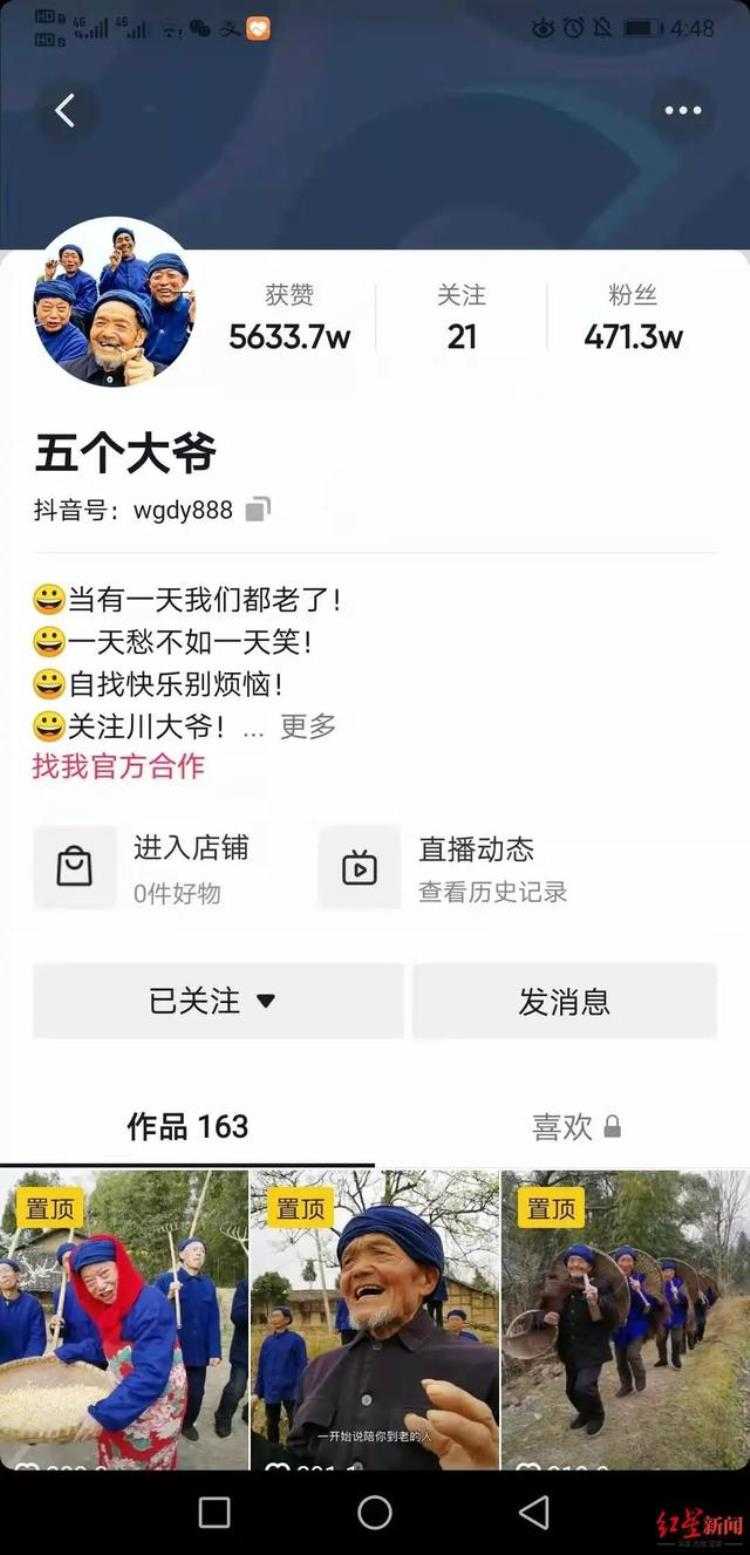Open the three-dot overflow menu
This screenshot has height=1555, width=750.
click(x=683, y=110)
